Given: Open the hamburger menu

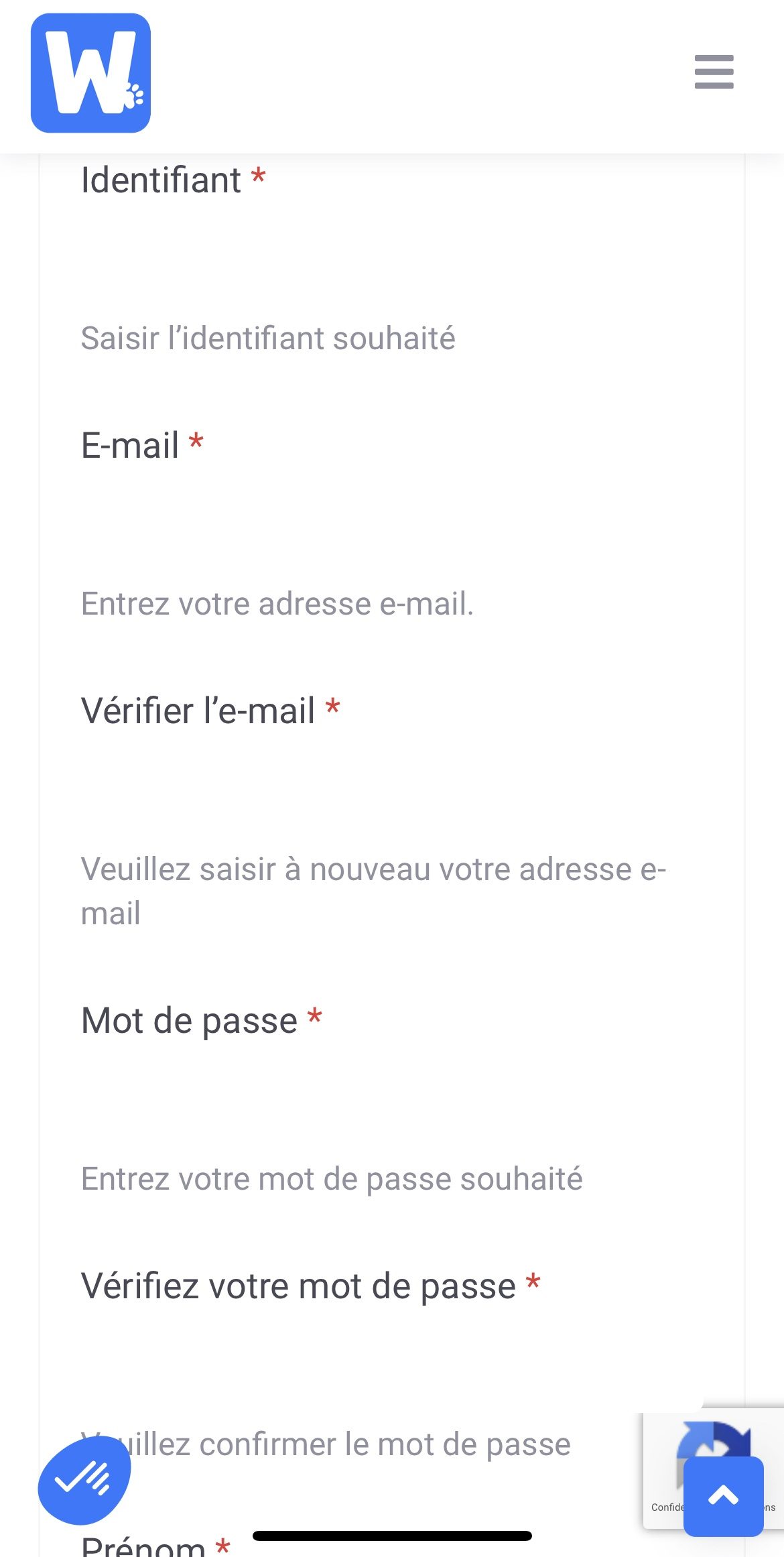Looking at the screenshot, I should tap(714, 72).
